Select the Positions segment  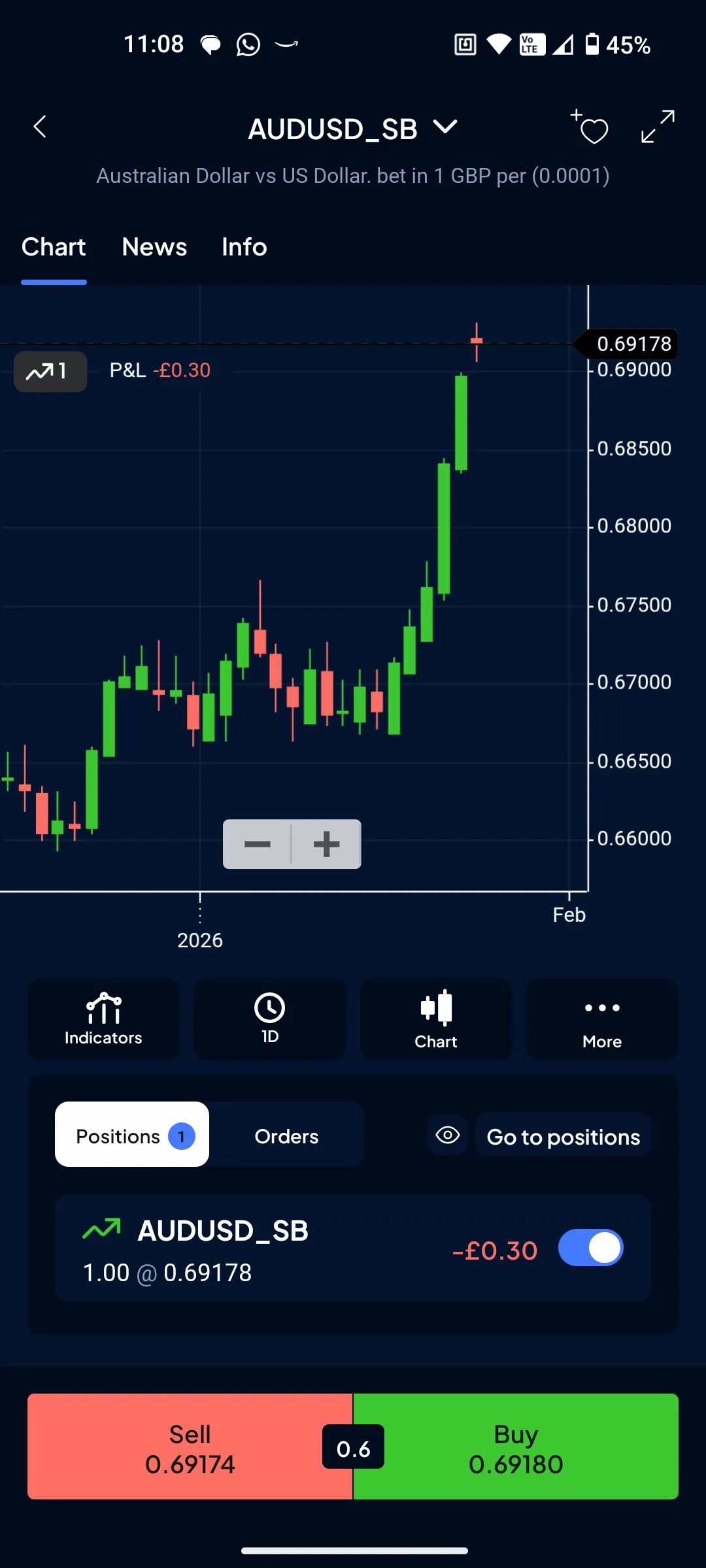132,1135
